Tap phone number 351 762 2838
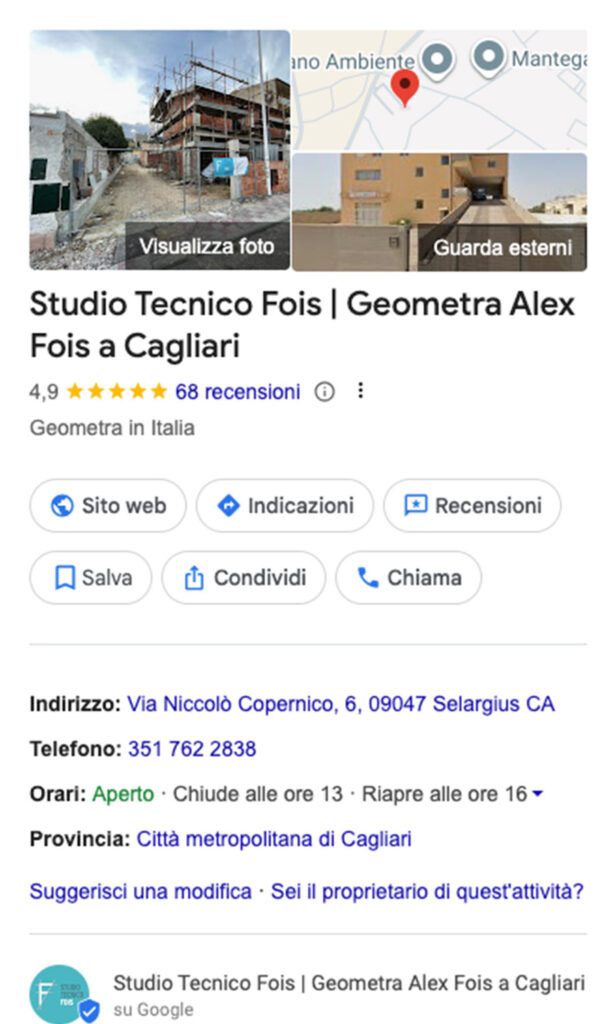This screenshot has height=1024, width=614. point(192,749)
